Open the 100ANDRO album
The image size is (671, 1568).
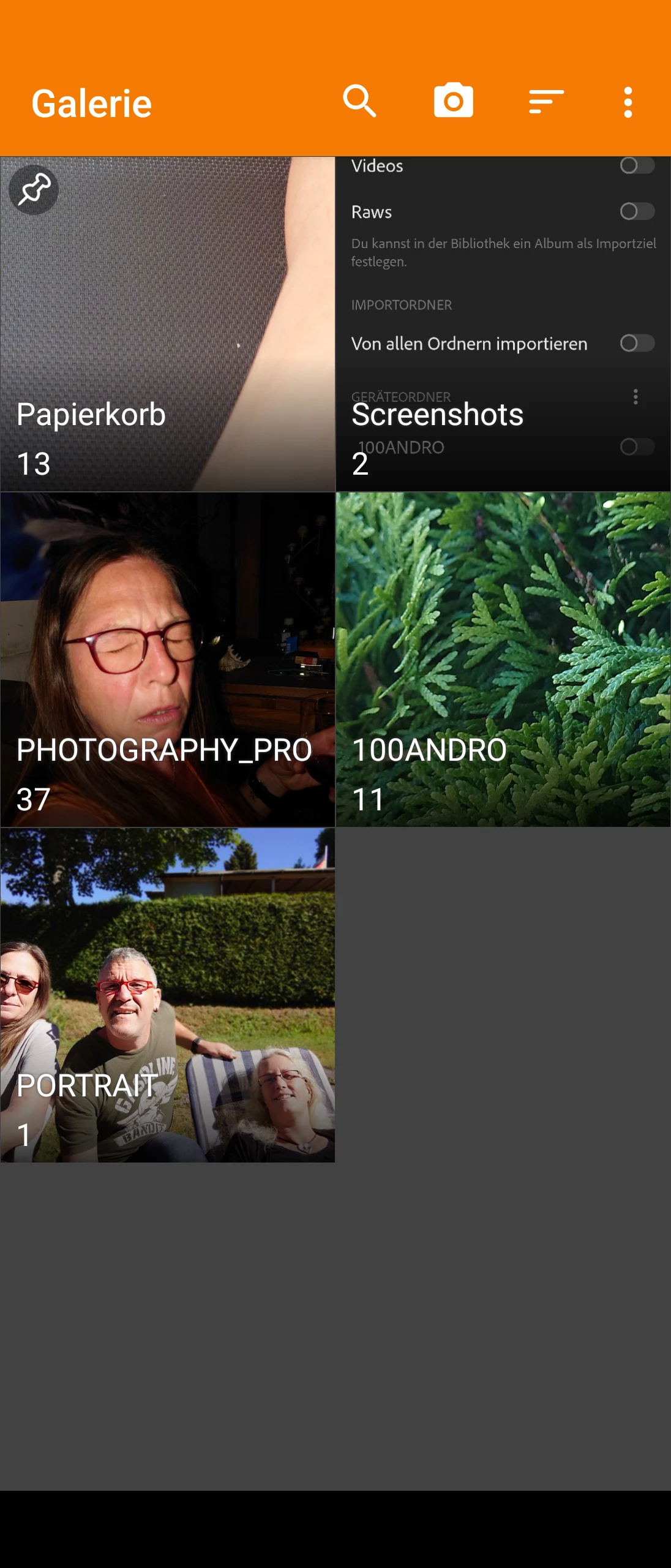coord(503,660)
